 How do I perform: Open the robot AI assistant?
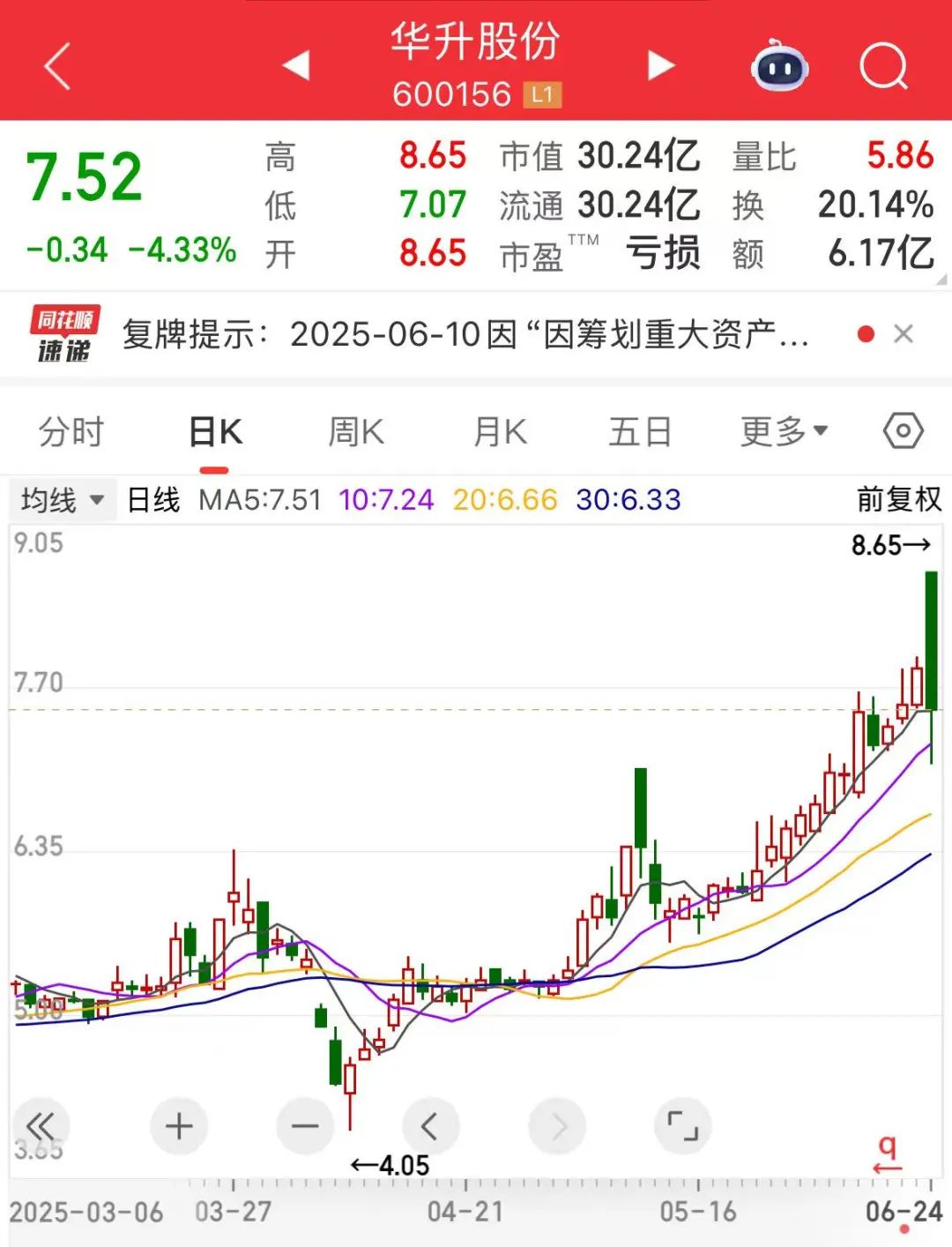[x=779, y=65]
